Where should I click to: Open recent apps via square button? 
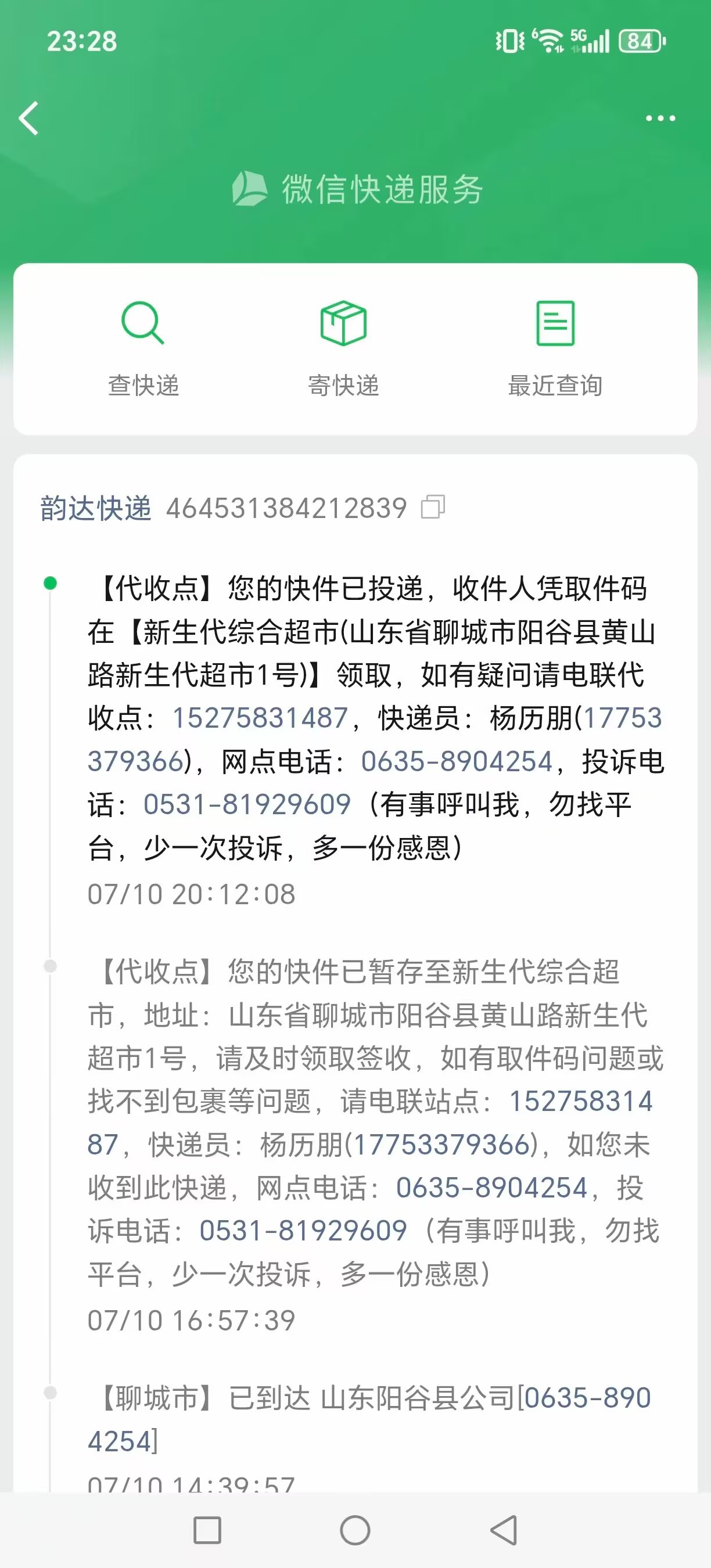click(x=207, y=1530)
